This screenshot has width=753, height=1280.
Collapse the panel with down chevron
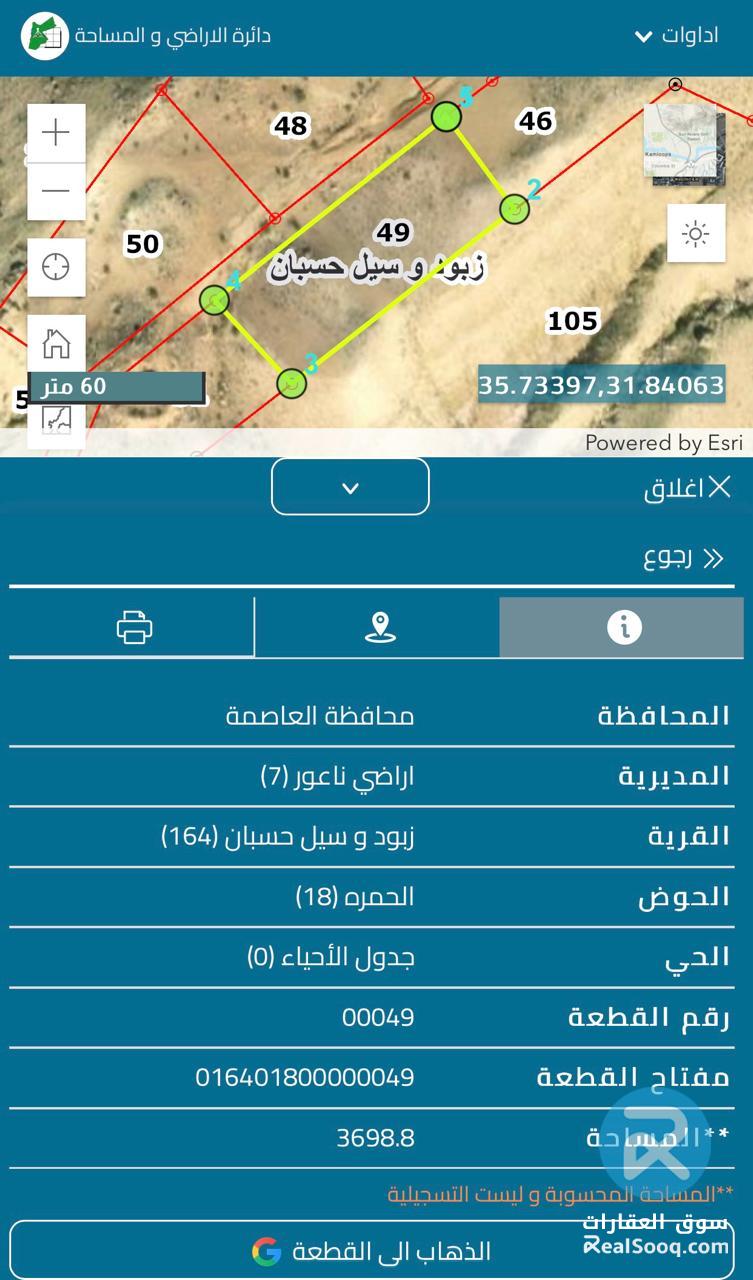point(350,488)
